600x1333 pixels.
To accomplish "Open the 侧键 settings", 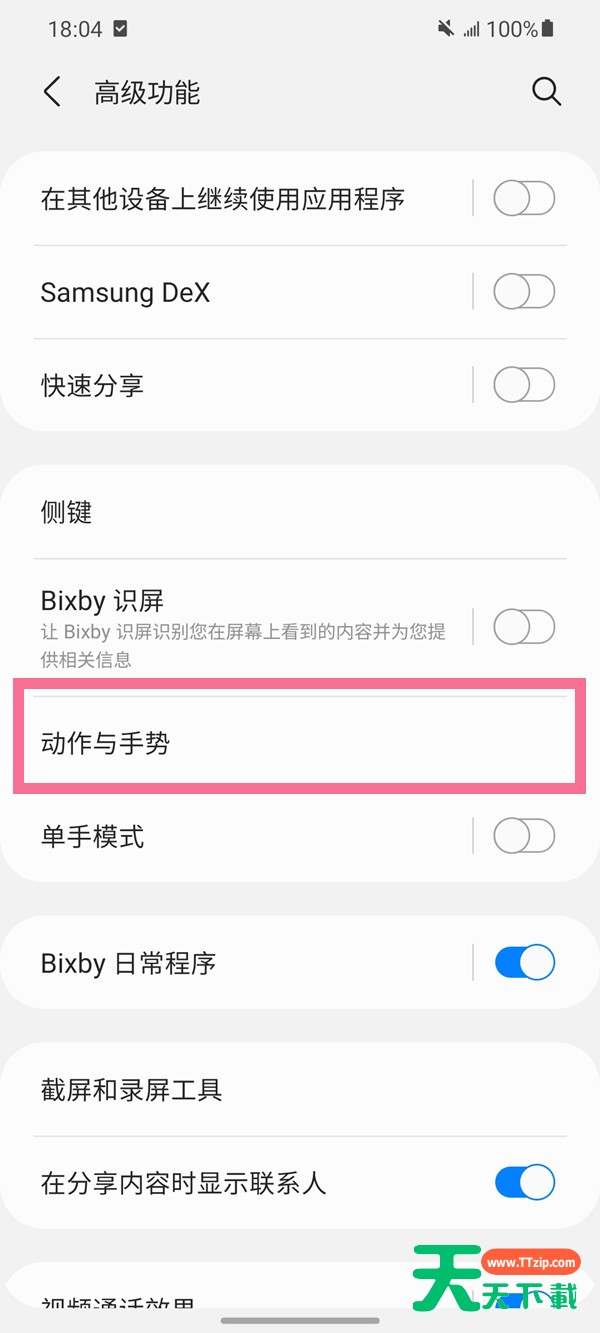I will (300, 512).
